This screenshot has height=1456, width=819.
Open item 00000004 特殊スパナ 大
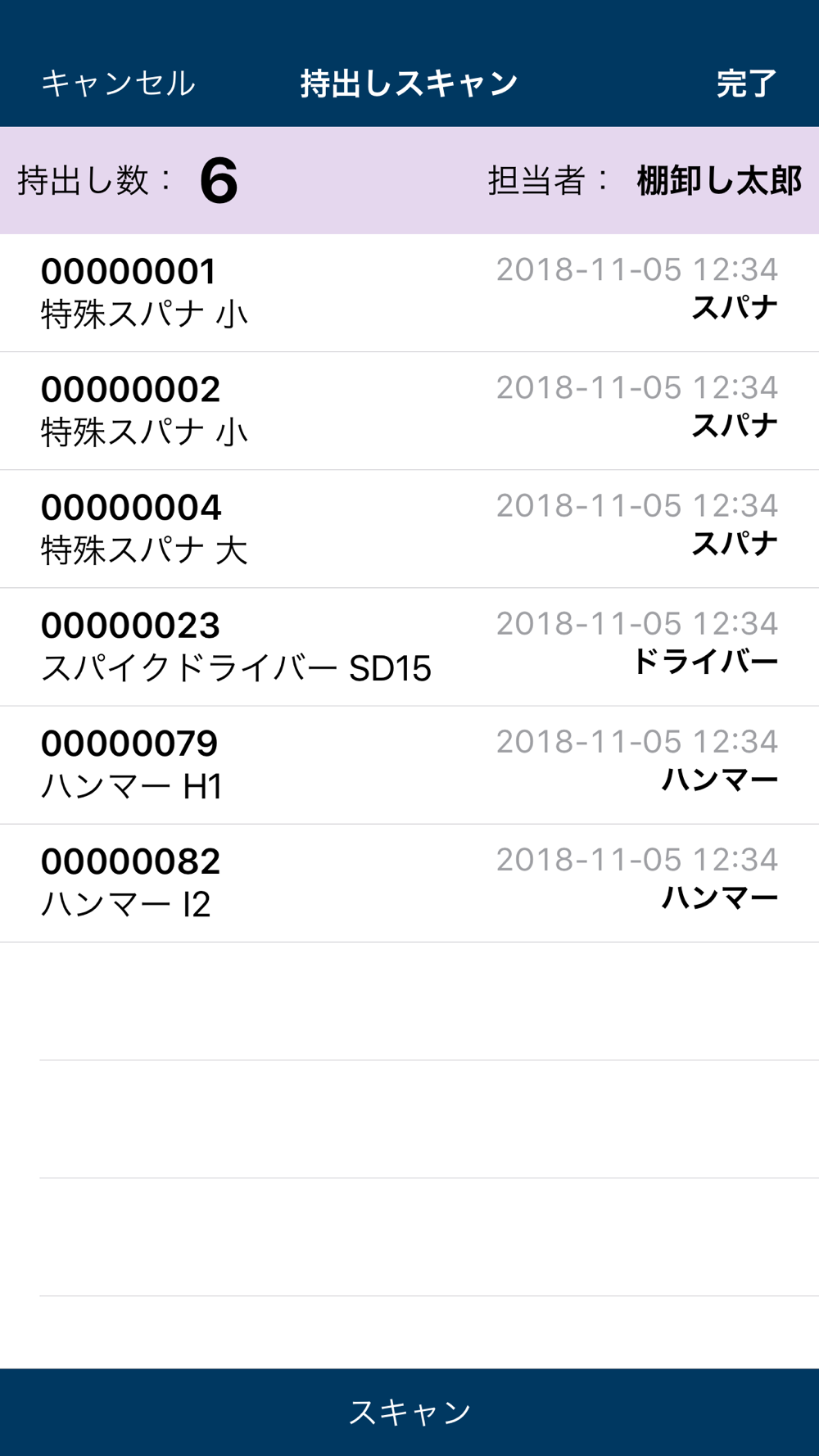coord(409,529)
